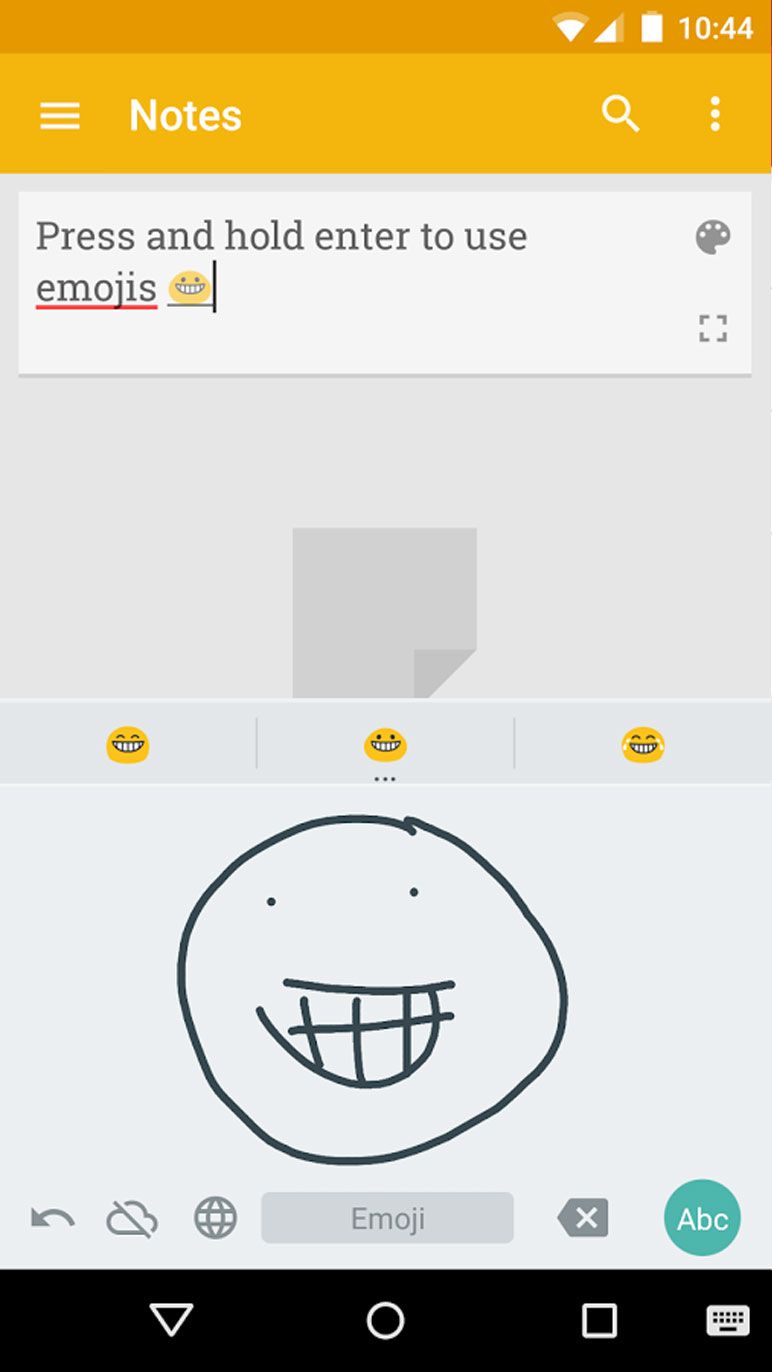Expand the note to full screen

(713, 328)
